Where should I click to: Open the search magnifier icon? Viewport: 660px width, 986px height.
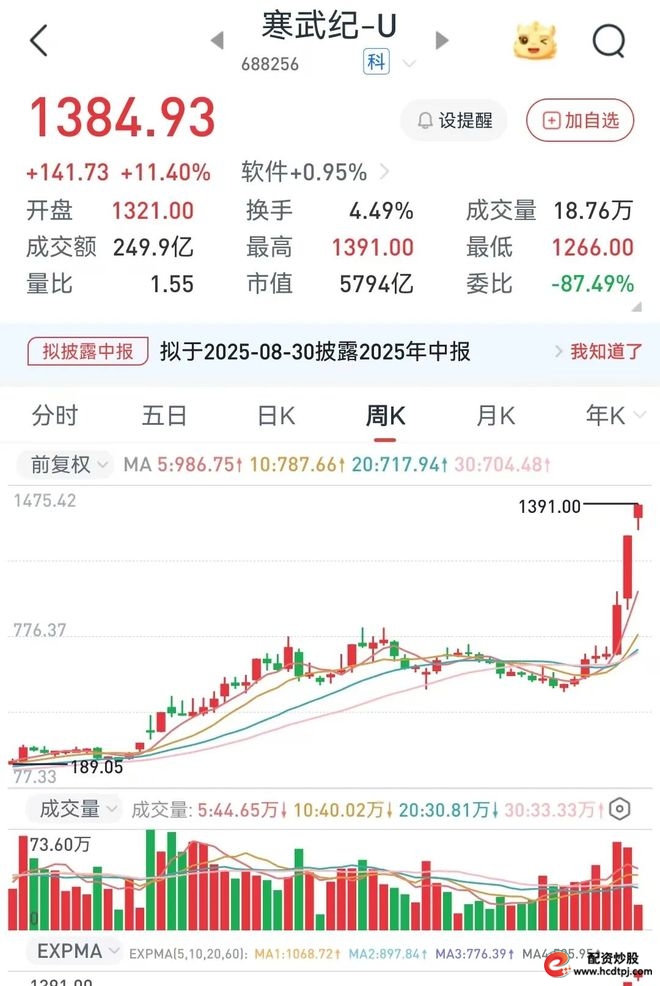point(608,41)
